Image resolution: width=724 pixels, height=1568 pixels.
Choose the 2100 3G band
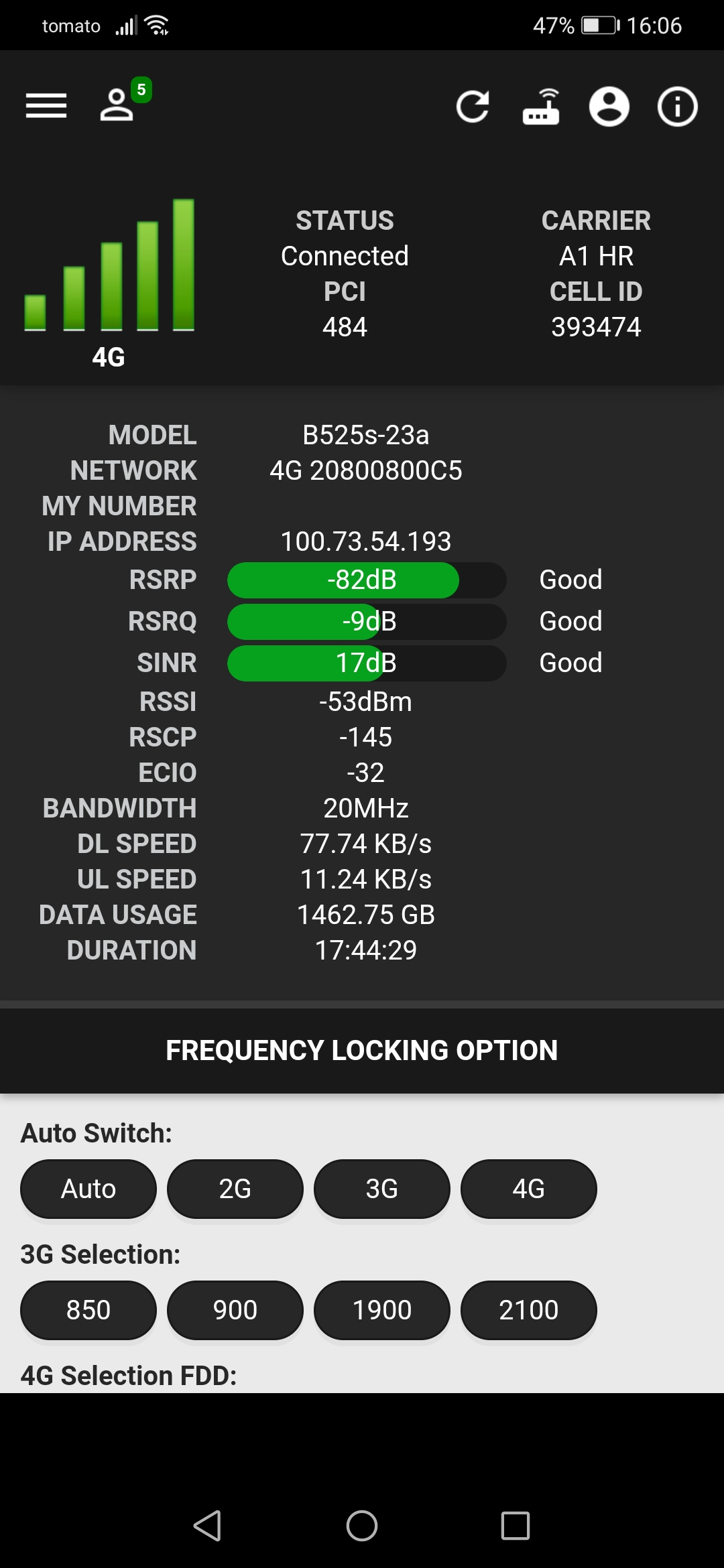click(x=529, y=1310)
